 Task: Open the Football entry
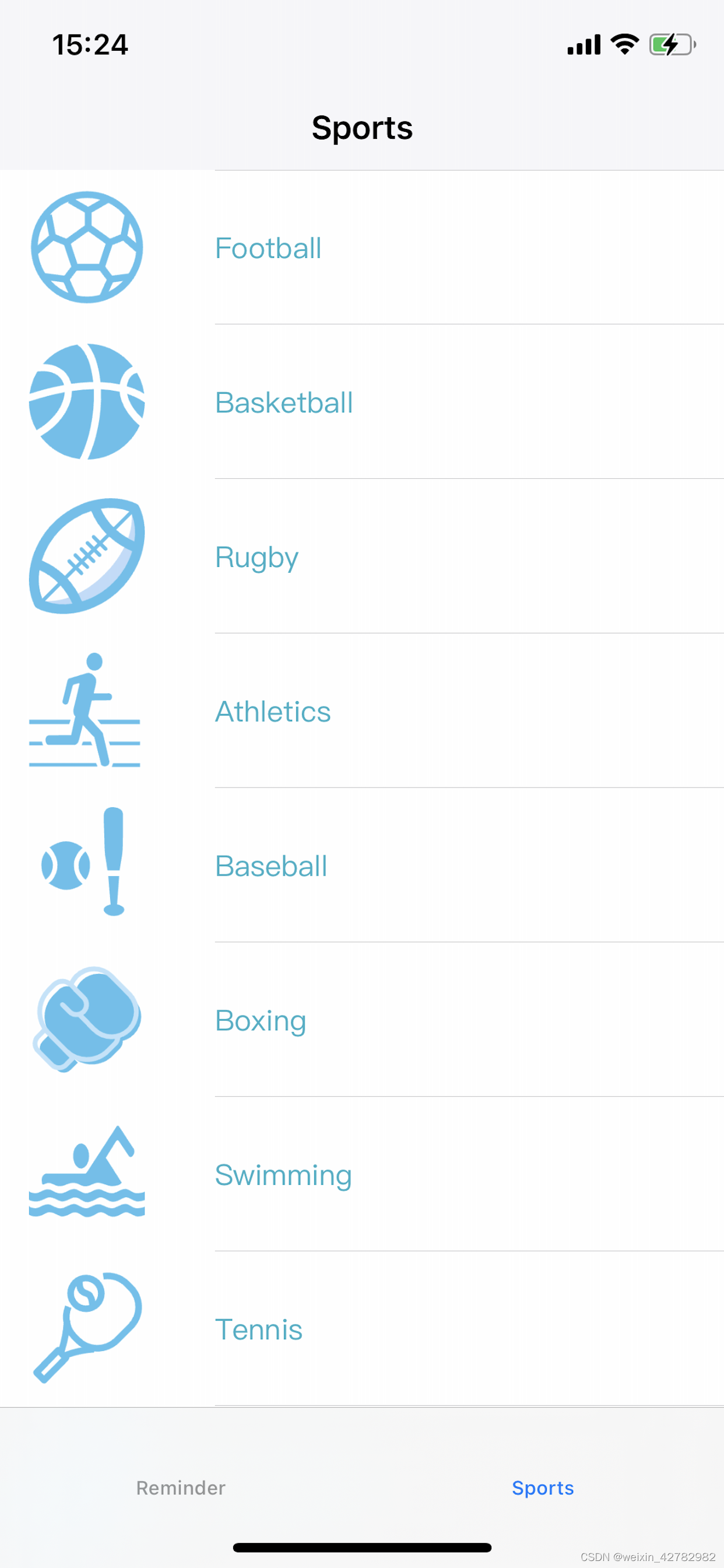click(x=268, y=247)
